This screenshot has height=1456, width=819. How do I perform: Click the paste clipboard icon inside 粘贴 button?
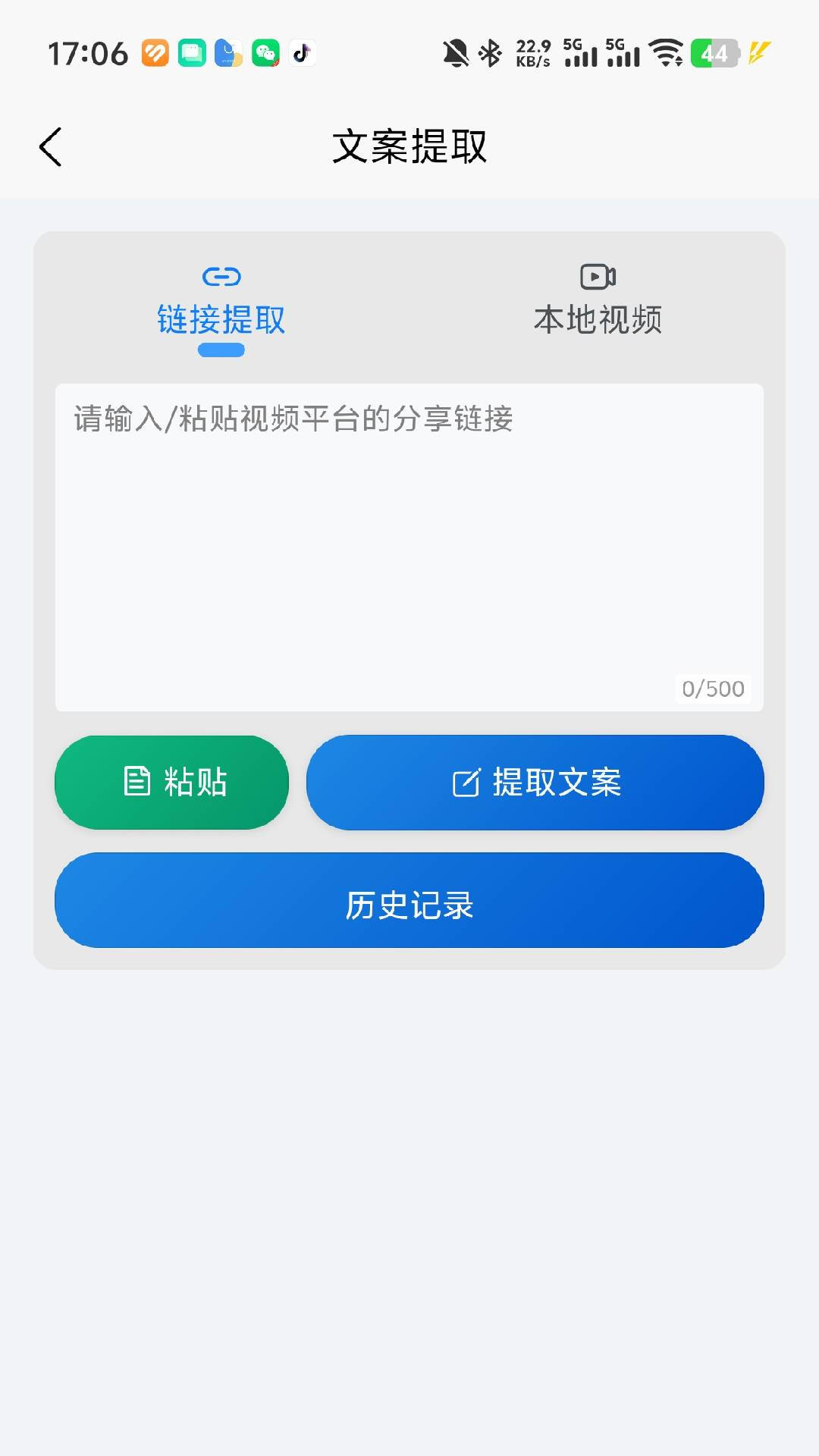(136, 782)
